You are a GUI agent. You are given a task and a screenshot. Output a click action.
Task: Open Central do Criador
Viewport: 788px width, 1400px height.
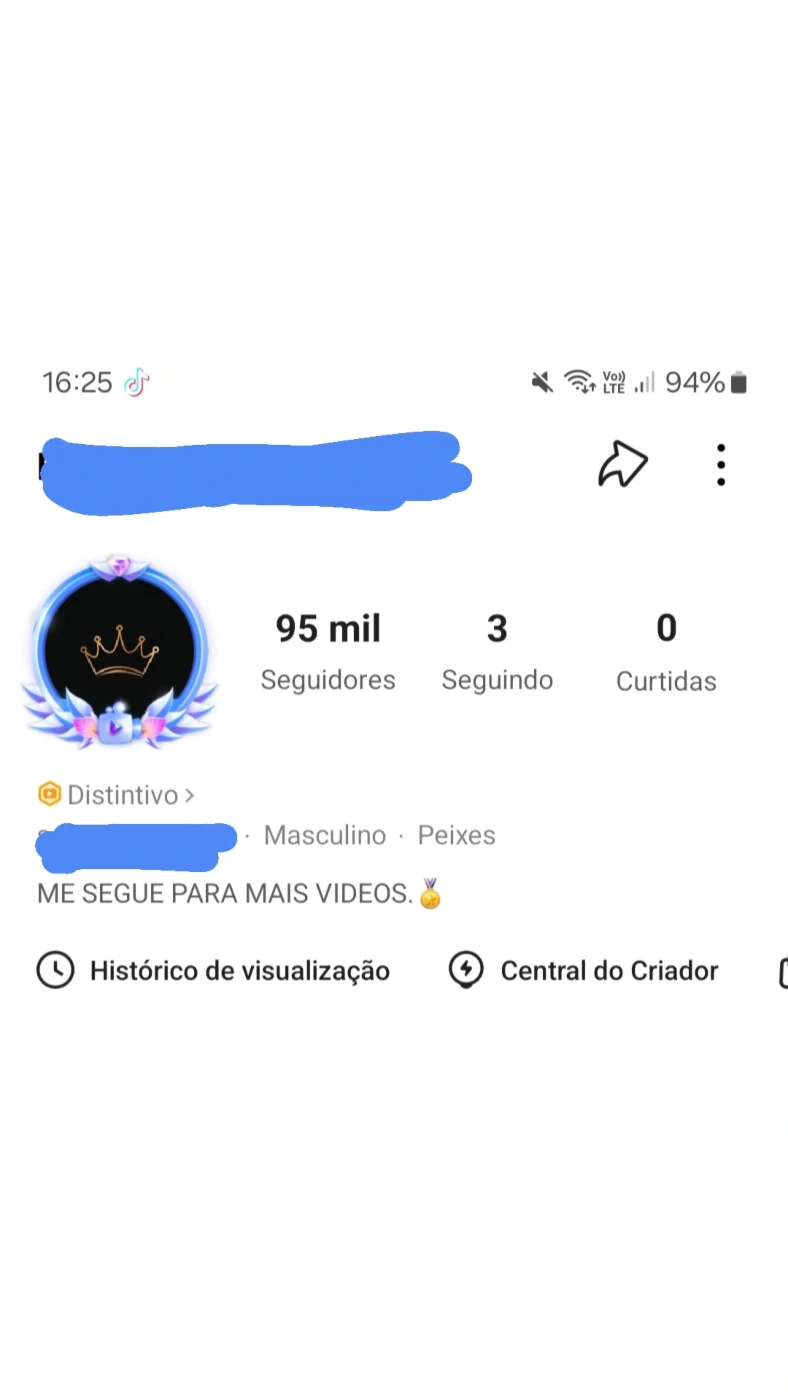[584, 970]
